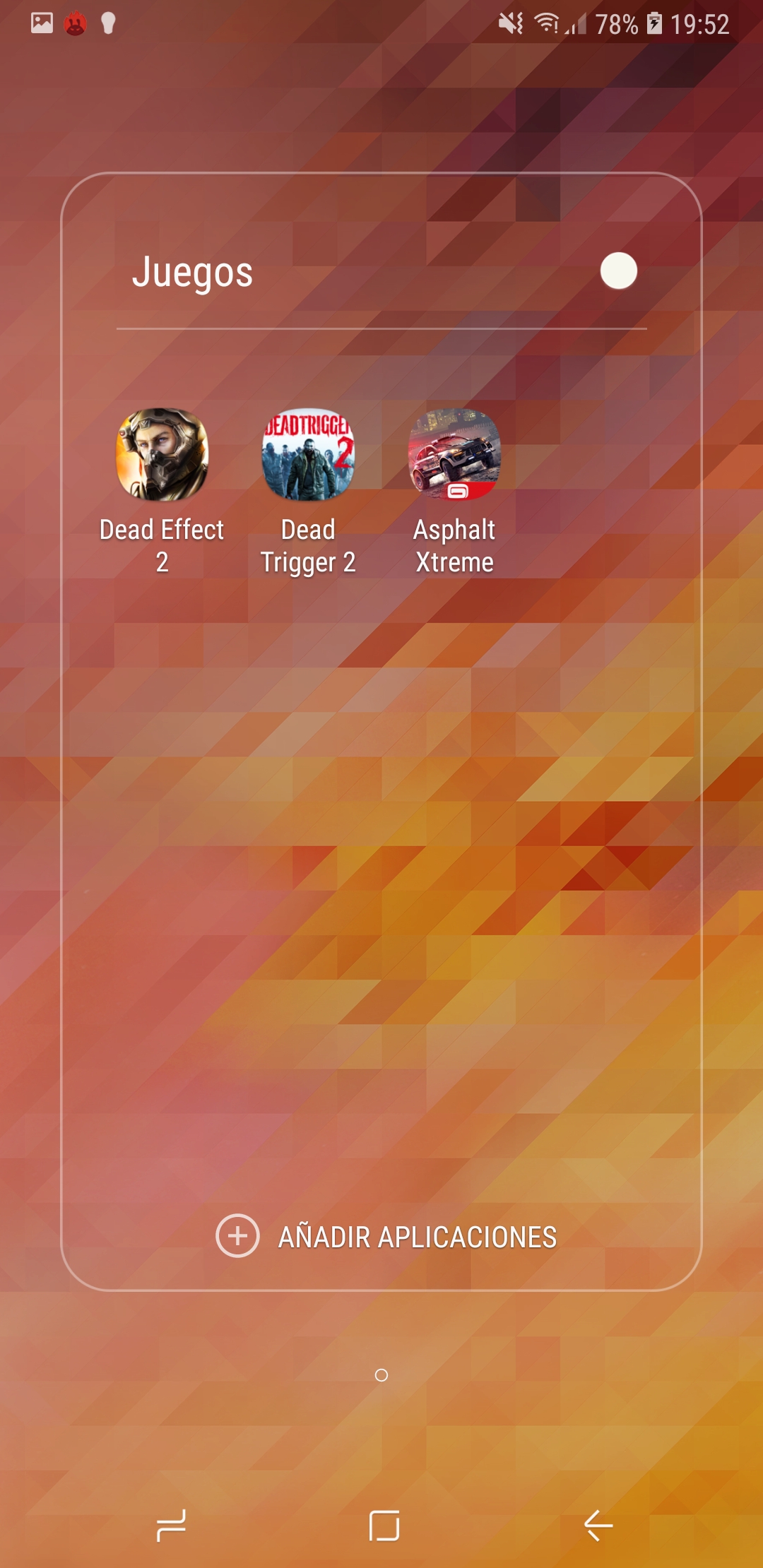Image resolution: width=763 pixels, height=1568 pixels.
Task: Go back with the navigation bar arrow
Action: click(x=598, y=1526)
